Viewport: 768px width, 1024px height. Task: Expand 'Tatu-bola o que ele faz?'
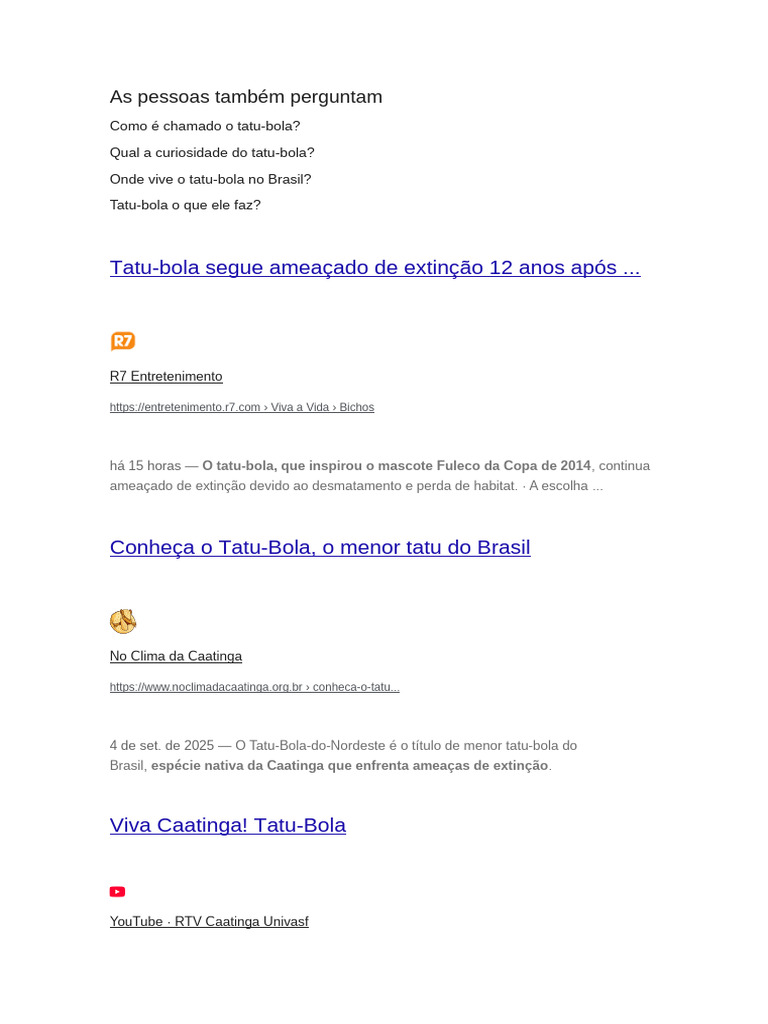185,205
